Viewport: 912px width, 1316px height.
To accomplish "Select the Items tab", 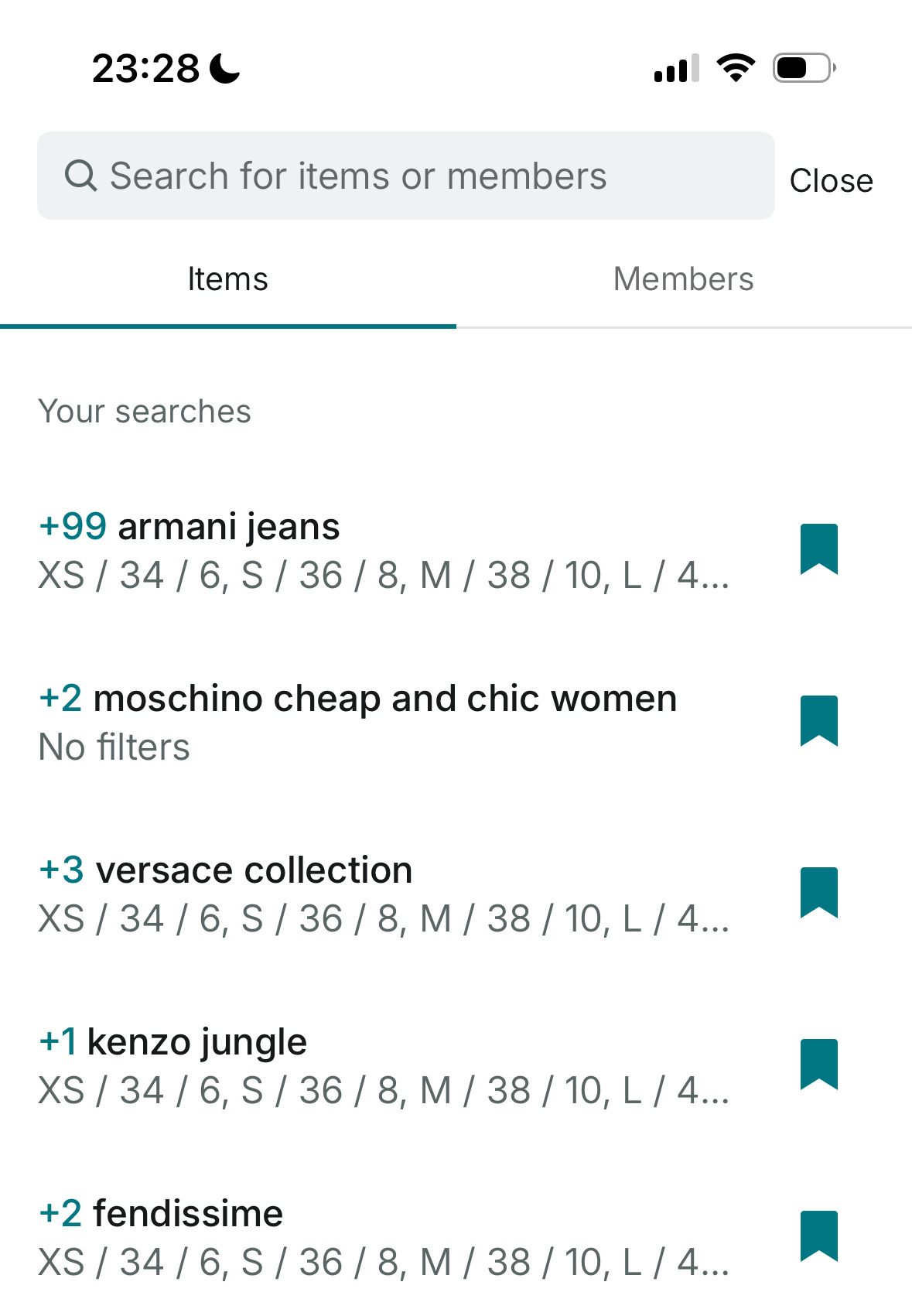I will [227, 279].
